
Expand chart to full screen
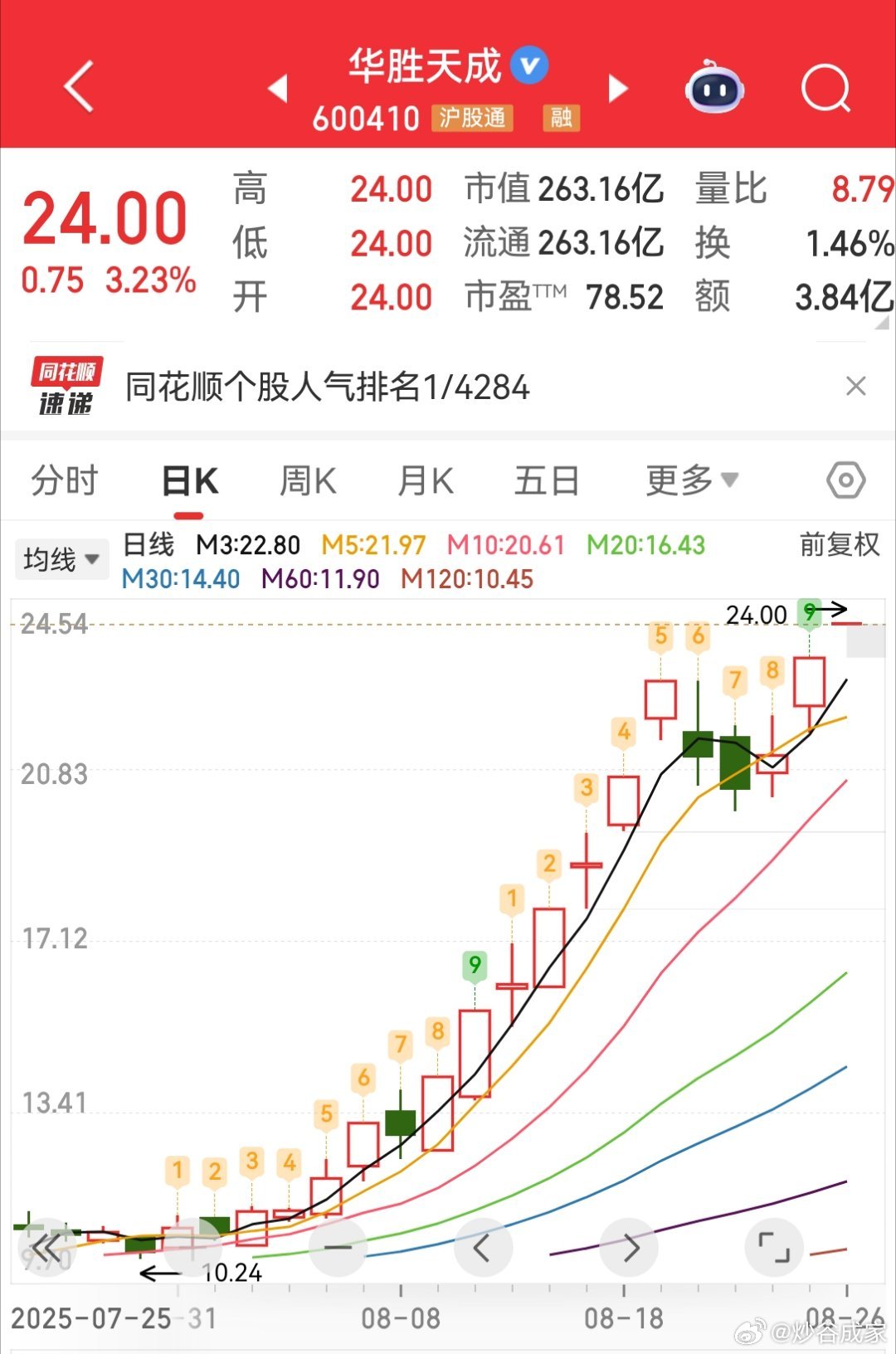(774, 1247)
